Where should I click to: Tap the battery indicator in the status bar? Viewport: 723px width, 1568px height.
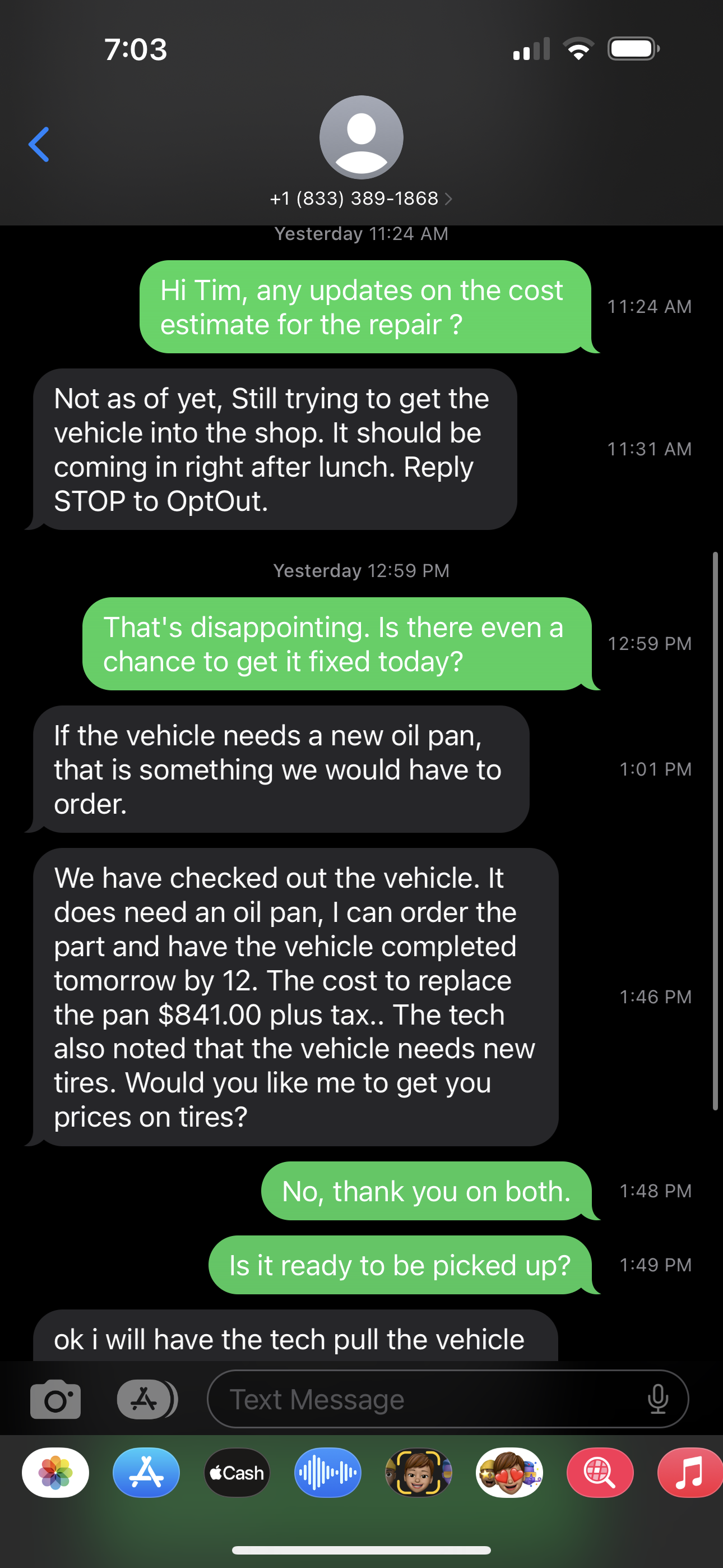tap(633, 49)
